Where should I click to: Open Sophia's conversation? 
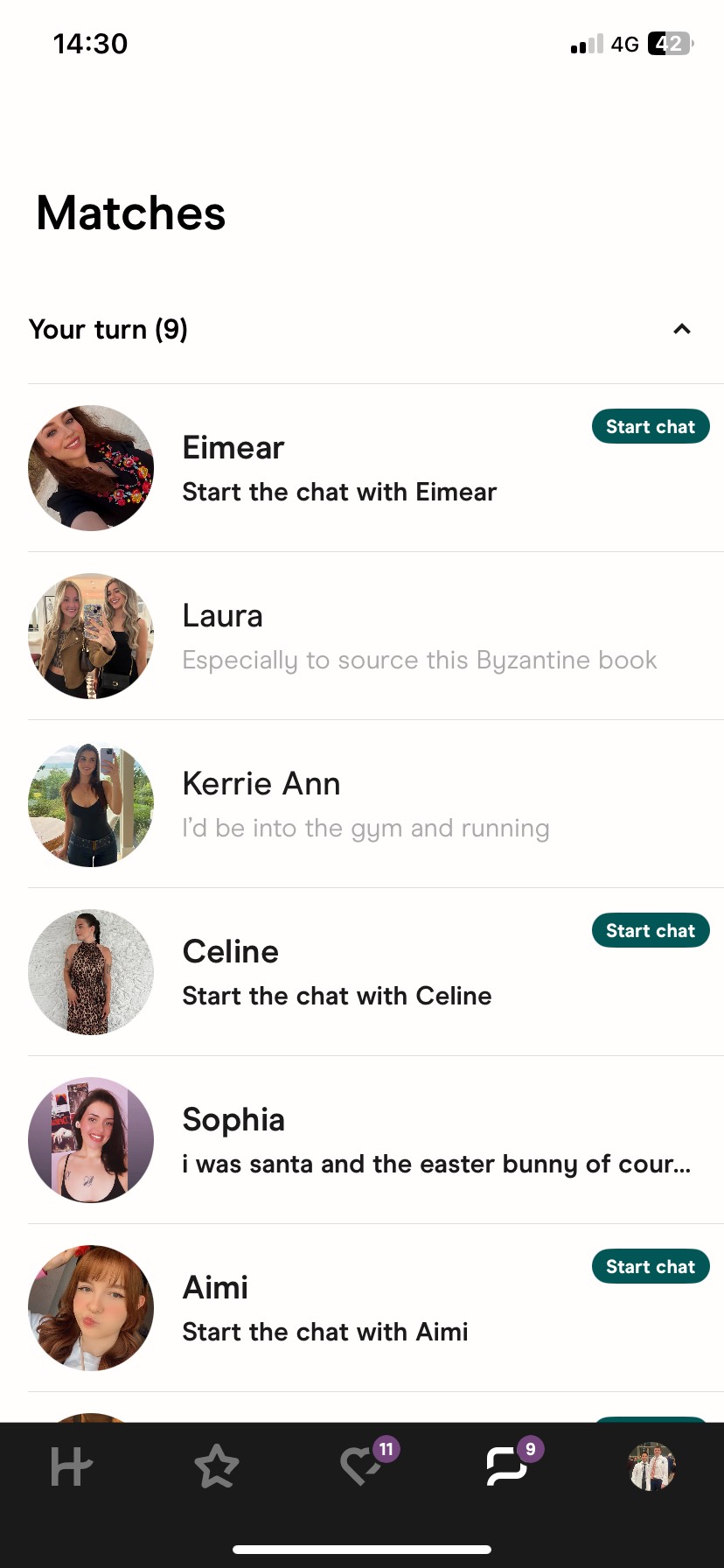click(x=376, y=1140)
